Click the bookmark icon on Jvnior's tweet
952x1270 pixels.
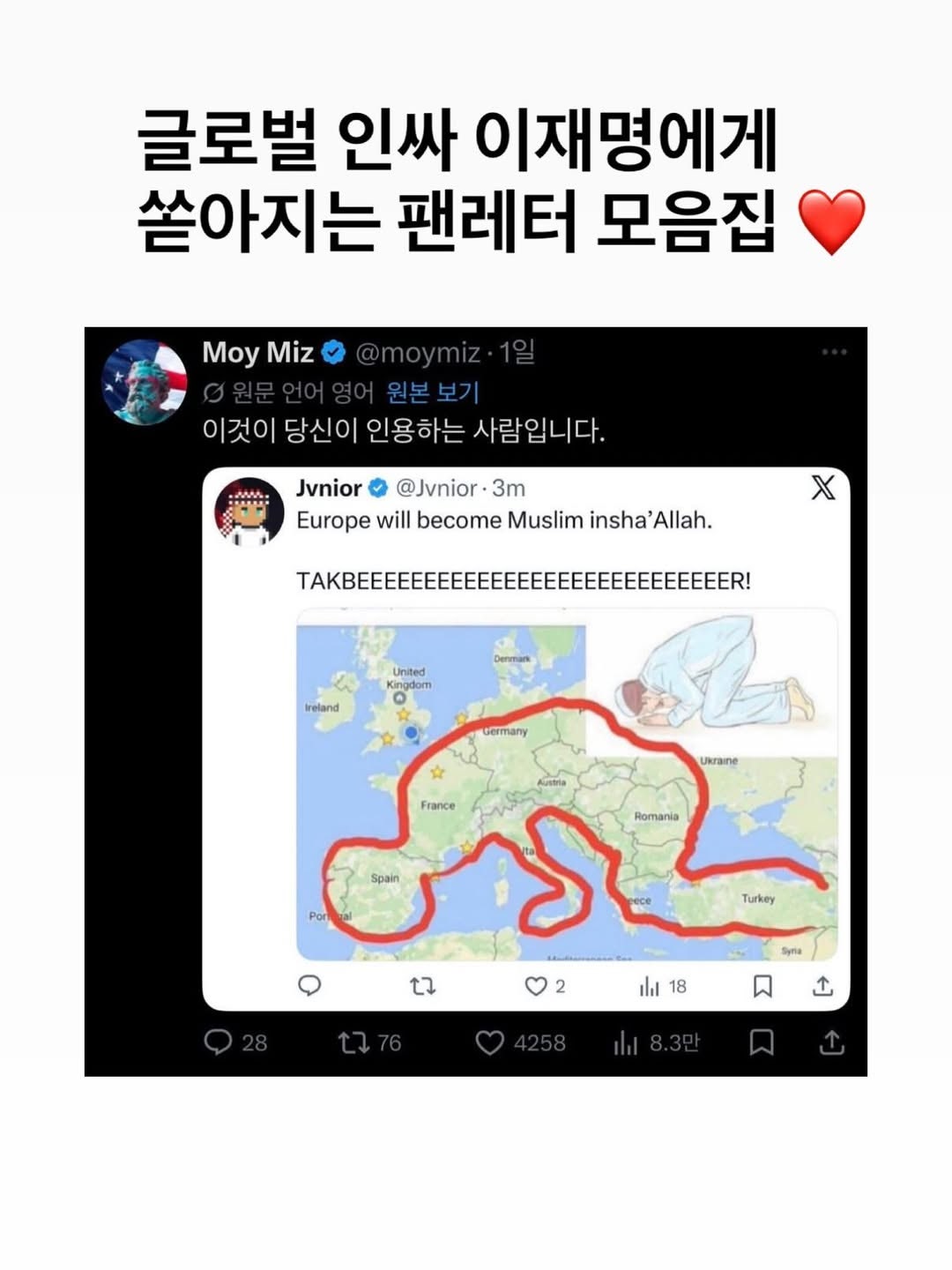[763, 988]
